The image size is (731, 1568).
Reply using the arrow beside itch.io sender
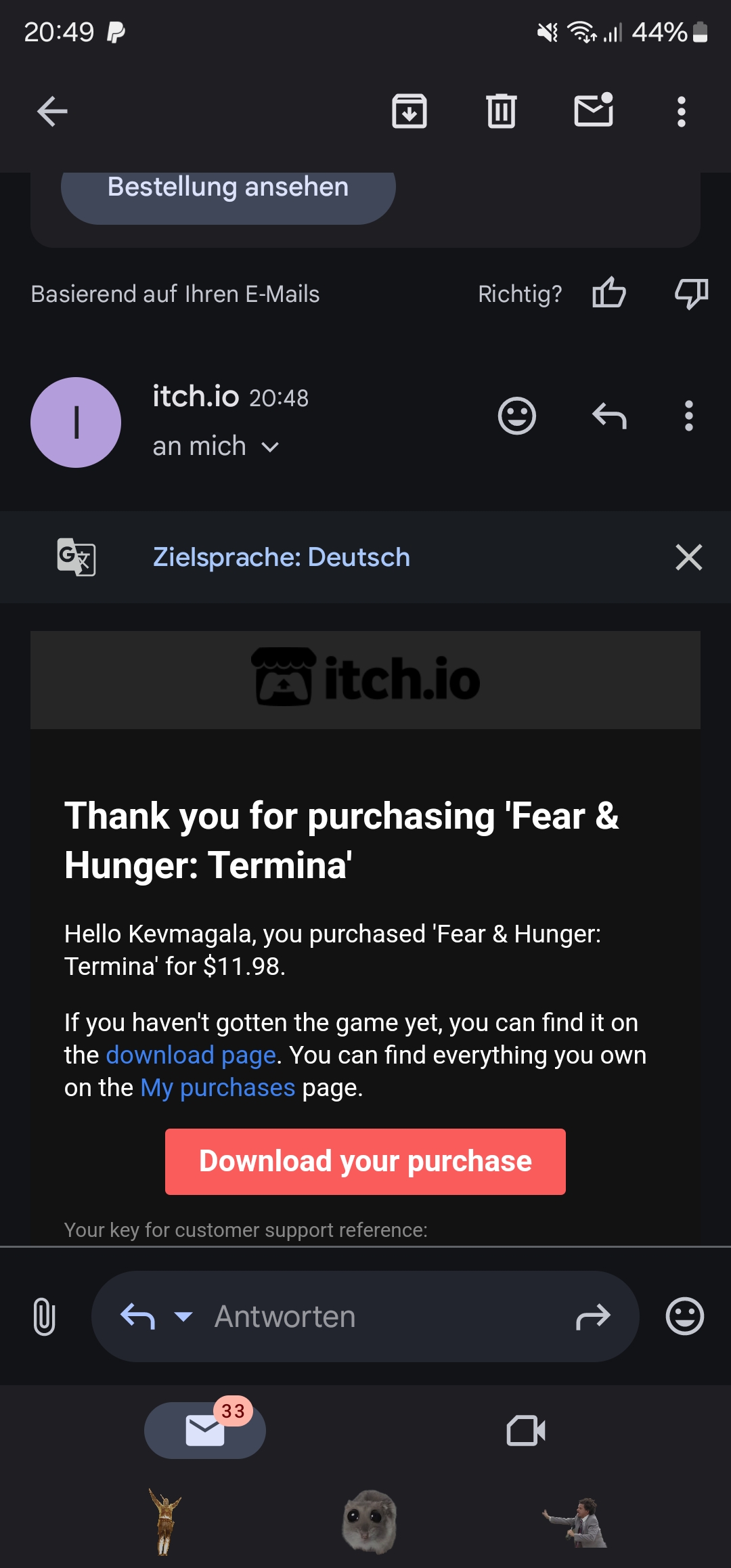click(x=609, y=416)
